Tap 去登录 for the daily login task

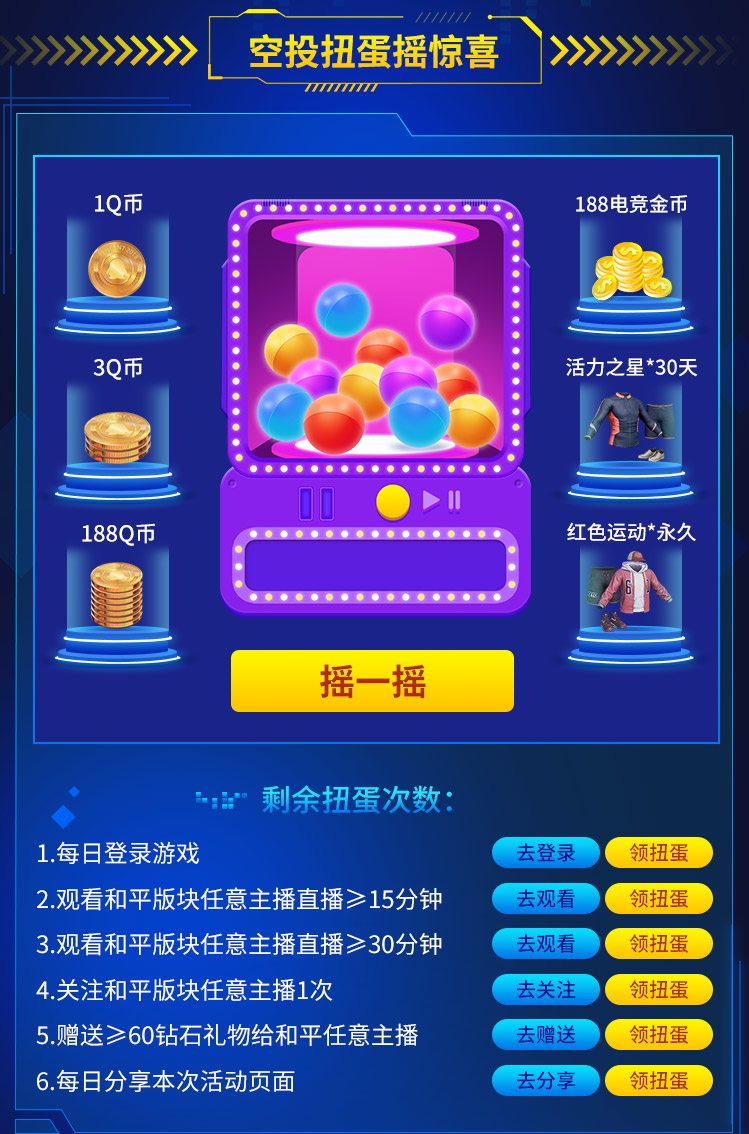click(x=545, y=853)
